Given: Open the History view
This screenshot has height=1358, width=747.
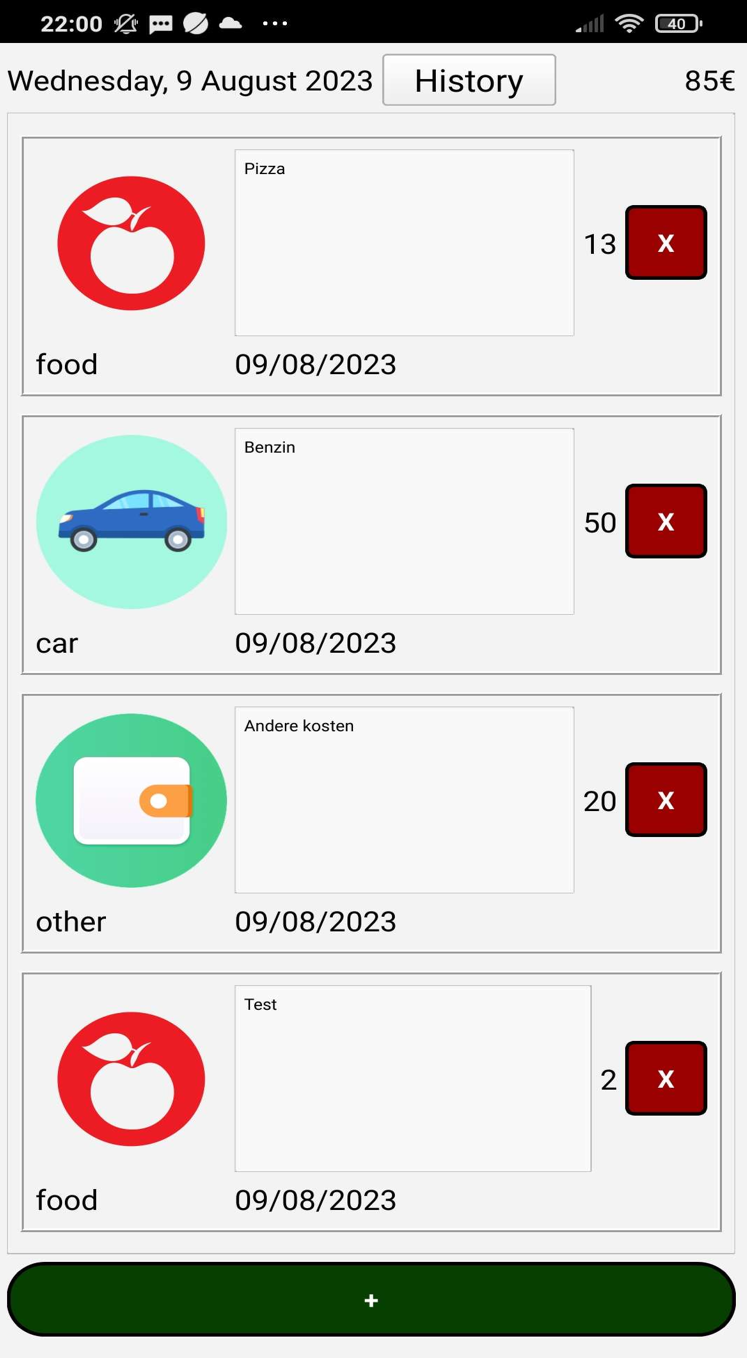Looking at the screenshot, I should [x=469, y=80].
